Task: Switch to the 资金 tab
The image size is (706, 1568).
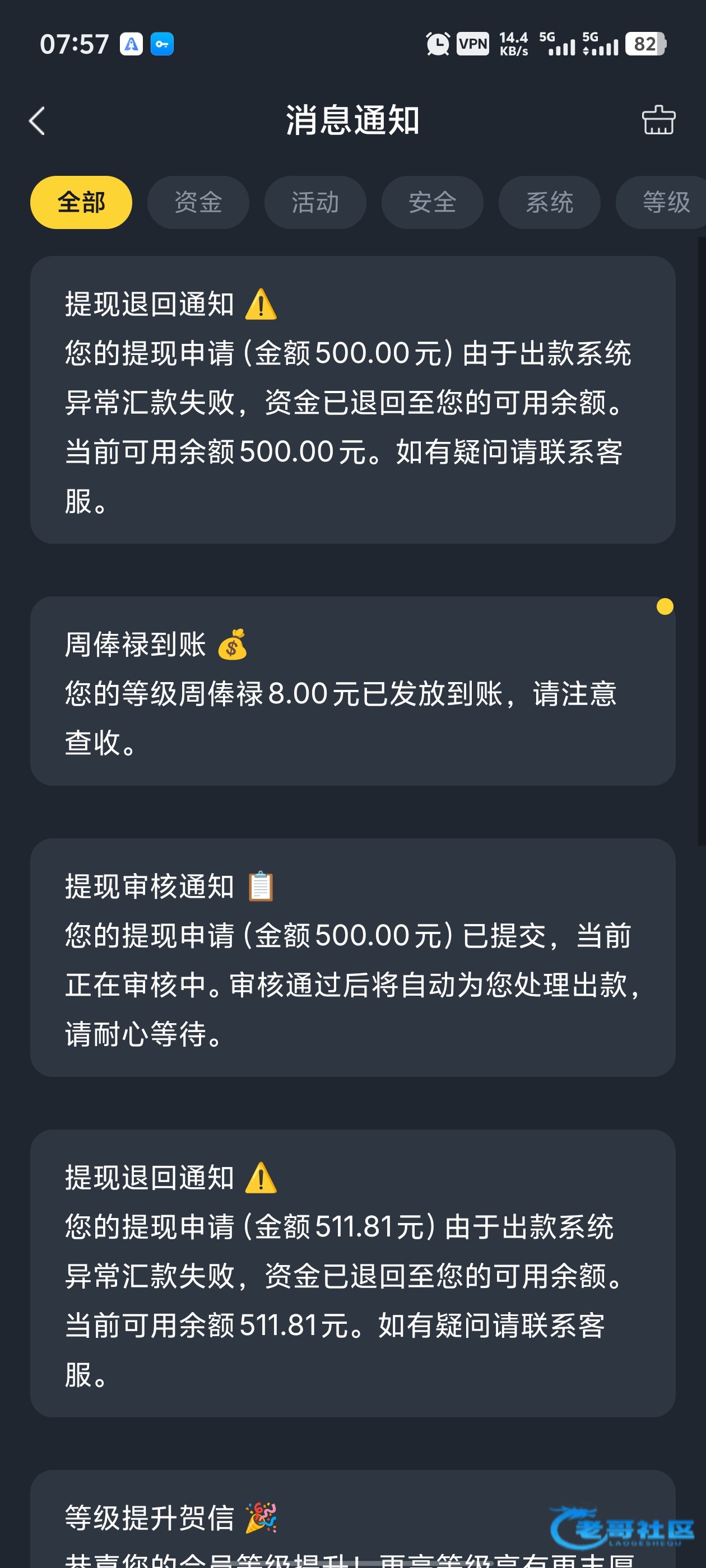Action: point(198,202)
